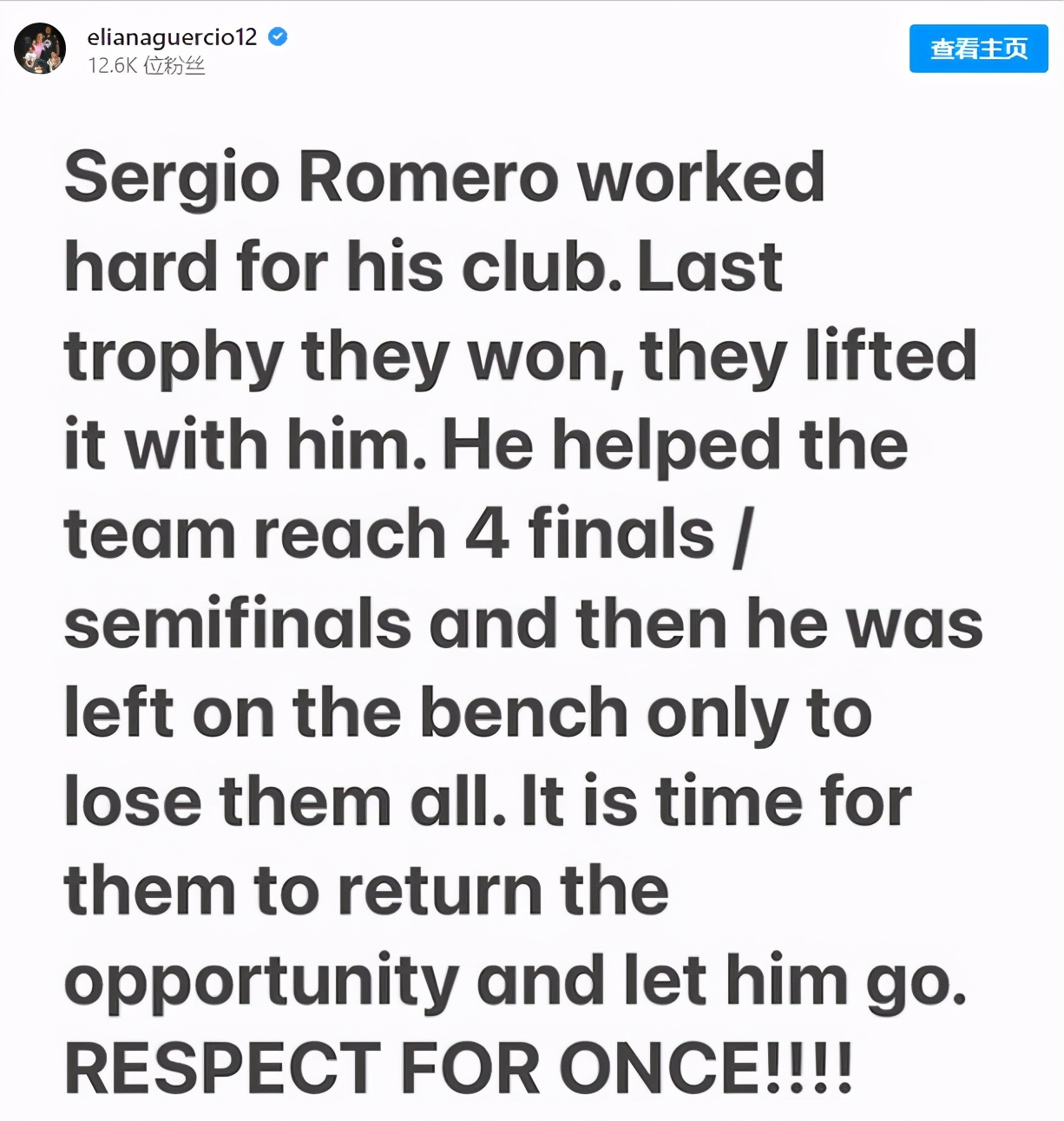Open elianaguercio12's profile avatar
This screenshot has height=1121, width=1064.
(x=40, y=49)
